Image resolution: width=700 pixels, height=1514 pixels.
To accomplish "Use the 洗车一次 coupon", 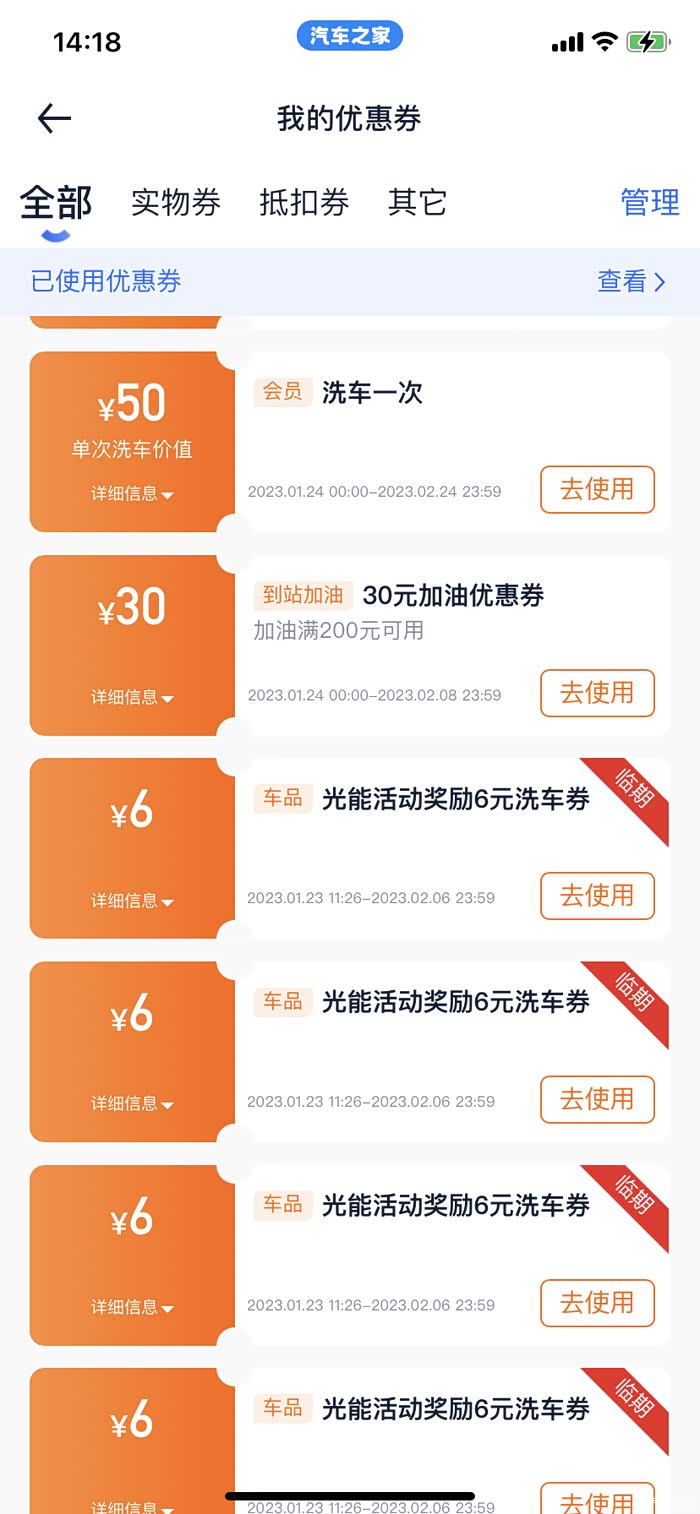I will click(597, 489).
